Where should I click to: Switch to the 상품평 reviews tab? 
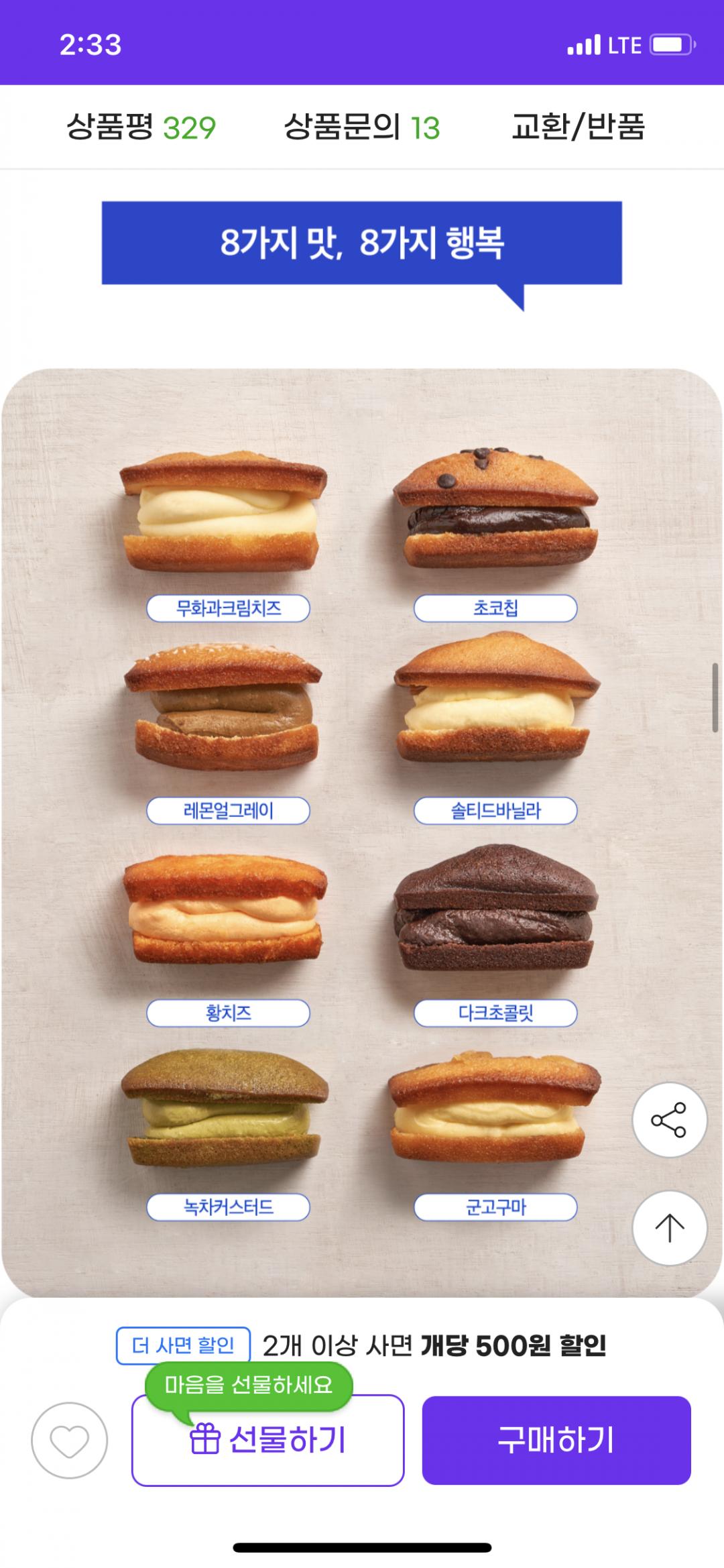[141, 127]
